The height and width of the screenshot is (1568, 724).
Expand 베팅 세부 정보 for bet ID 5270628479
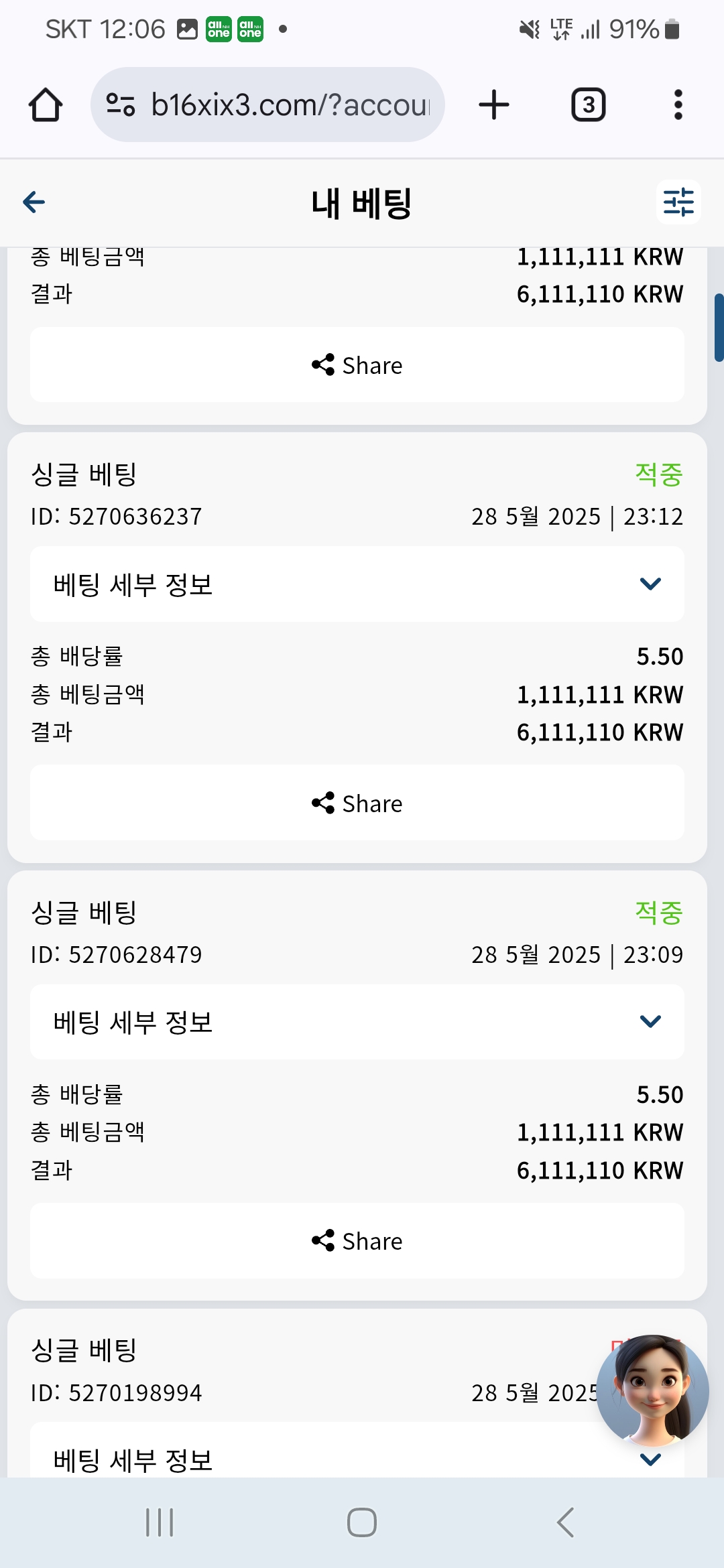pyautogui.click(x=357, y=1022)
